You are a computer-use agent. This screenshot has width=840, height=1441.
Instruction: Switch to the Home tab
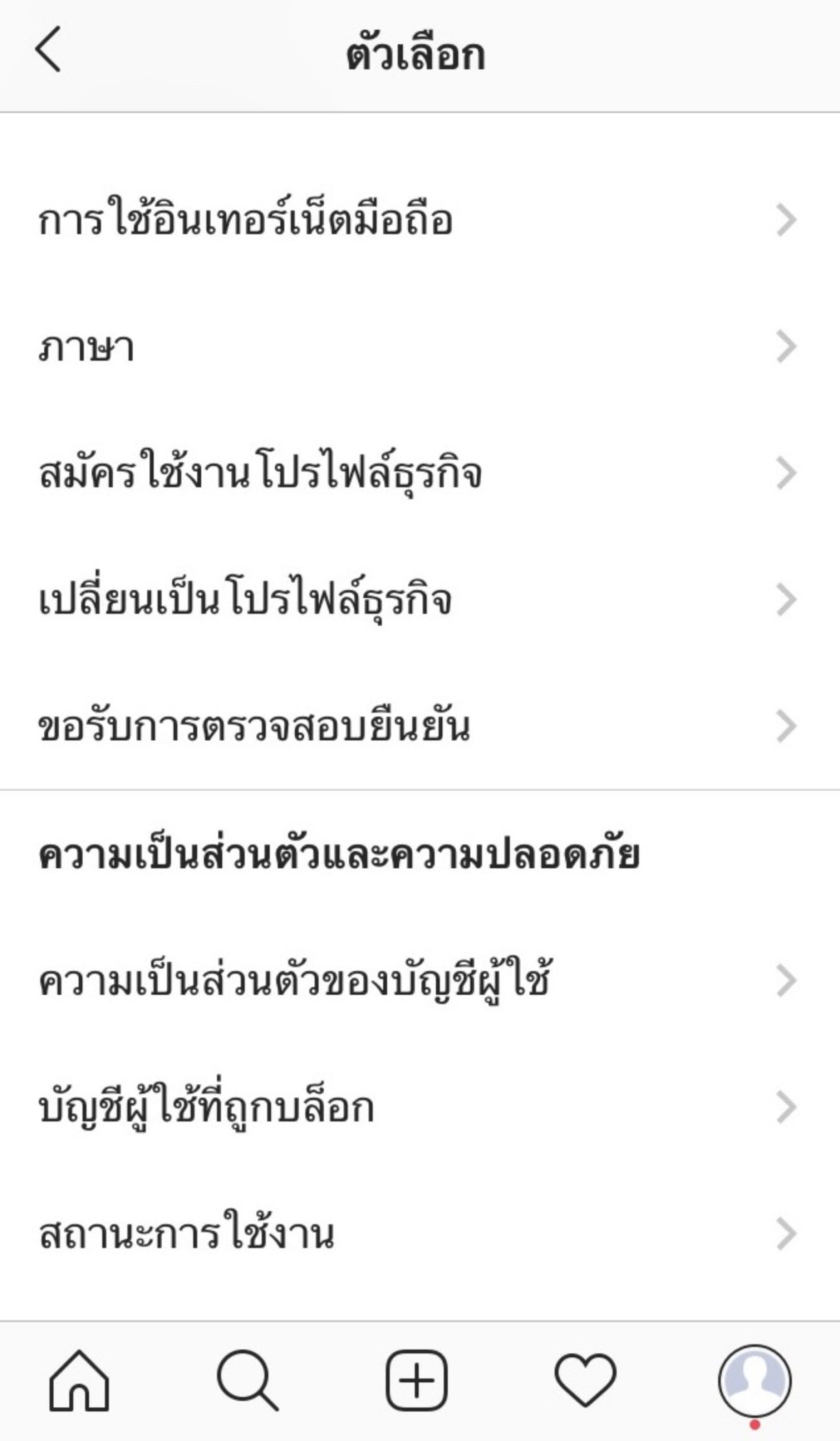pyautogui.click(x=79, y=1381)
